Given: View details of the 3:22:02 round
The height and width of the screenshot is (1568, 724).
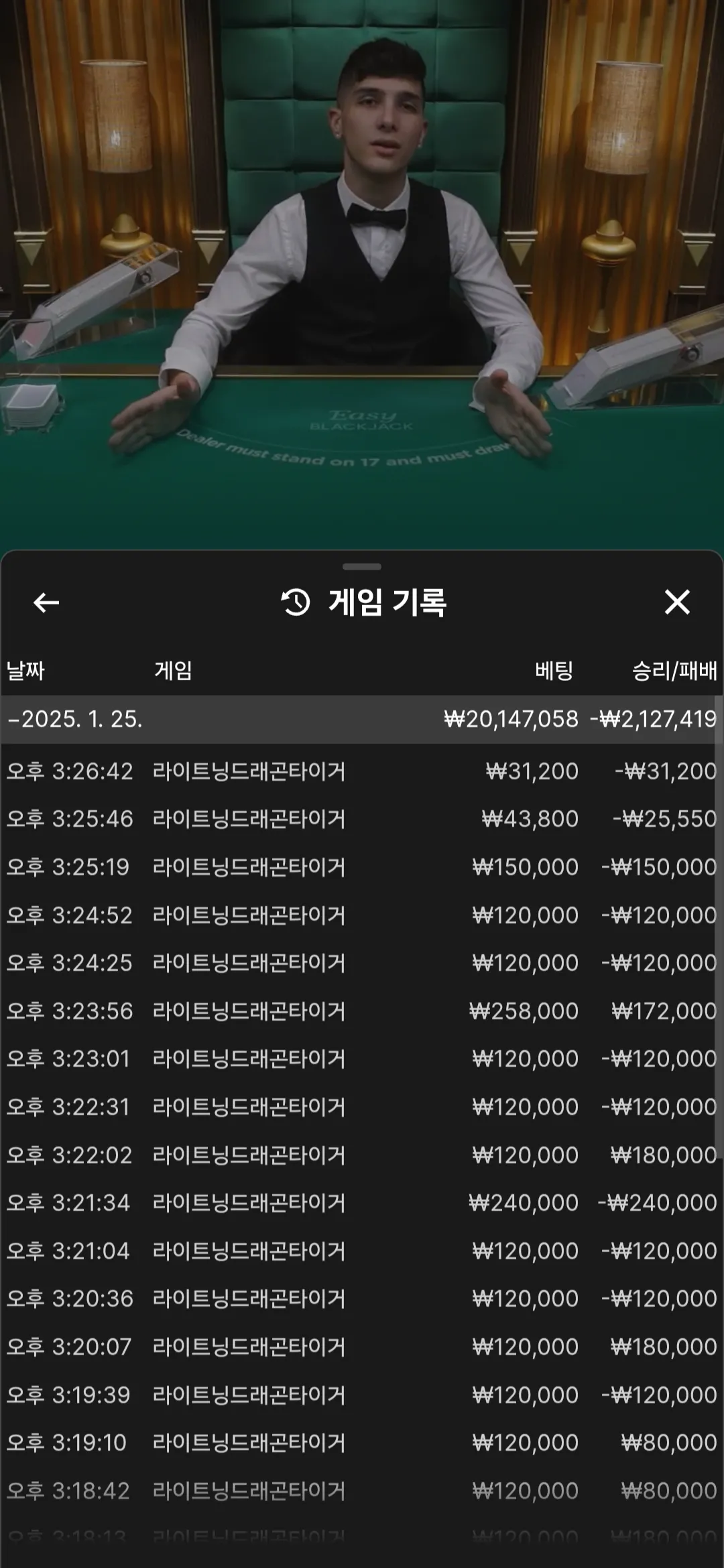Looking at the screenshot, I should tap(362, 1155).
